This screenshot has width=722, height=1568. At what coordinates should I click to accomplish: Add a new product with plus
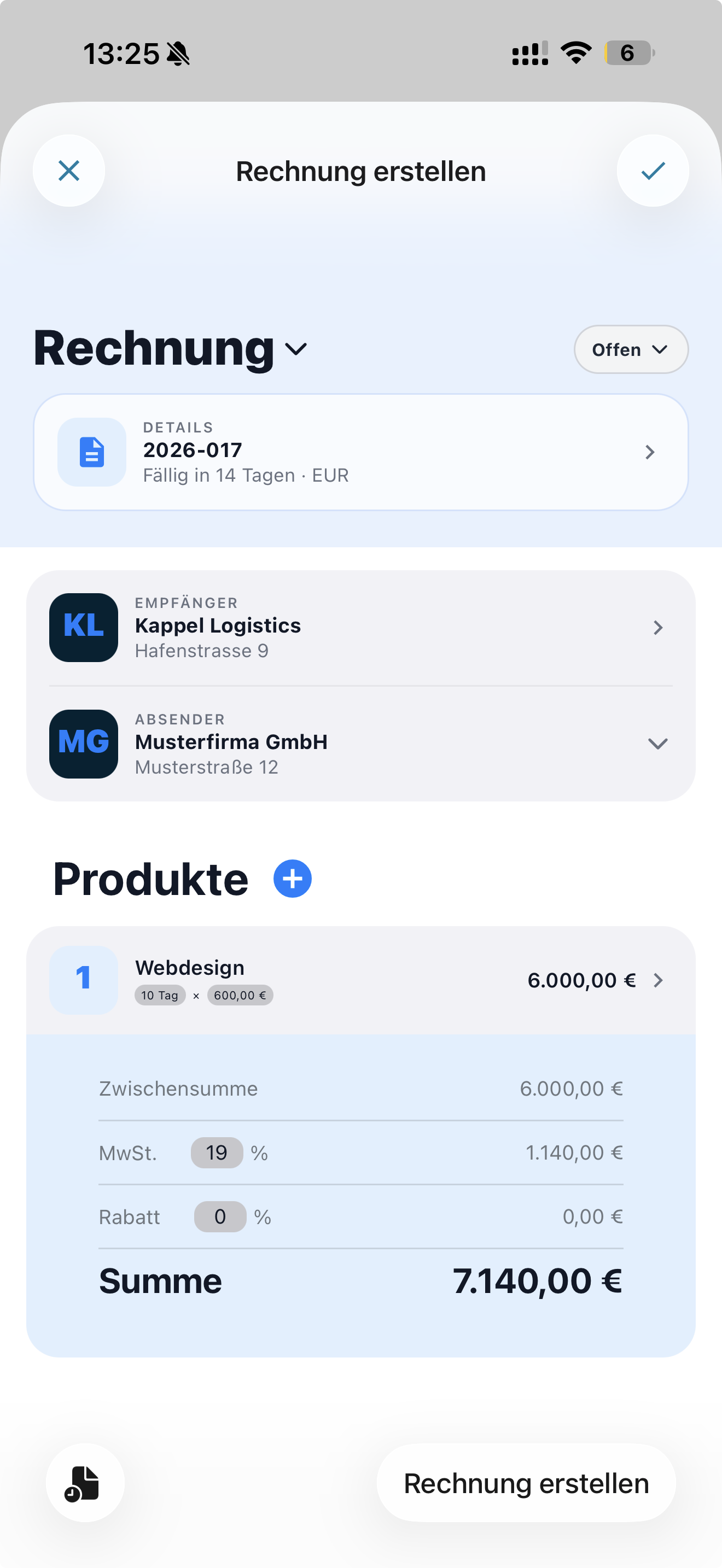[292, 879]
